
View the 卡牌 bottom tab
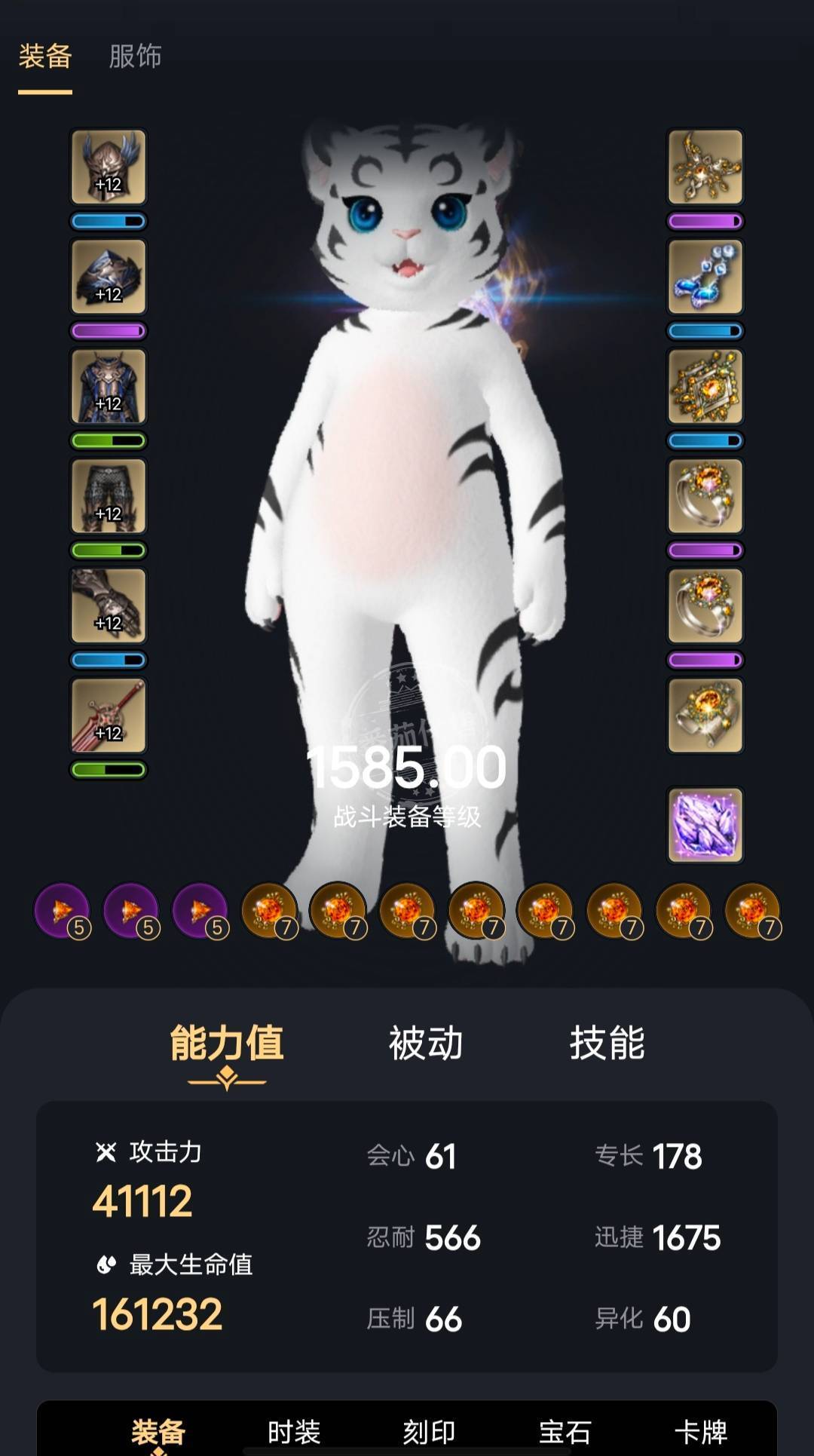point(701,1431)
